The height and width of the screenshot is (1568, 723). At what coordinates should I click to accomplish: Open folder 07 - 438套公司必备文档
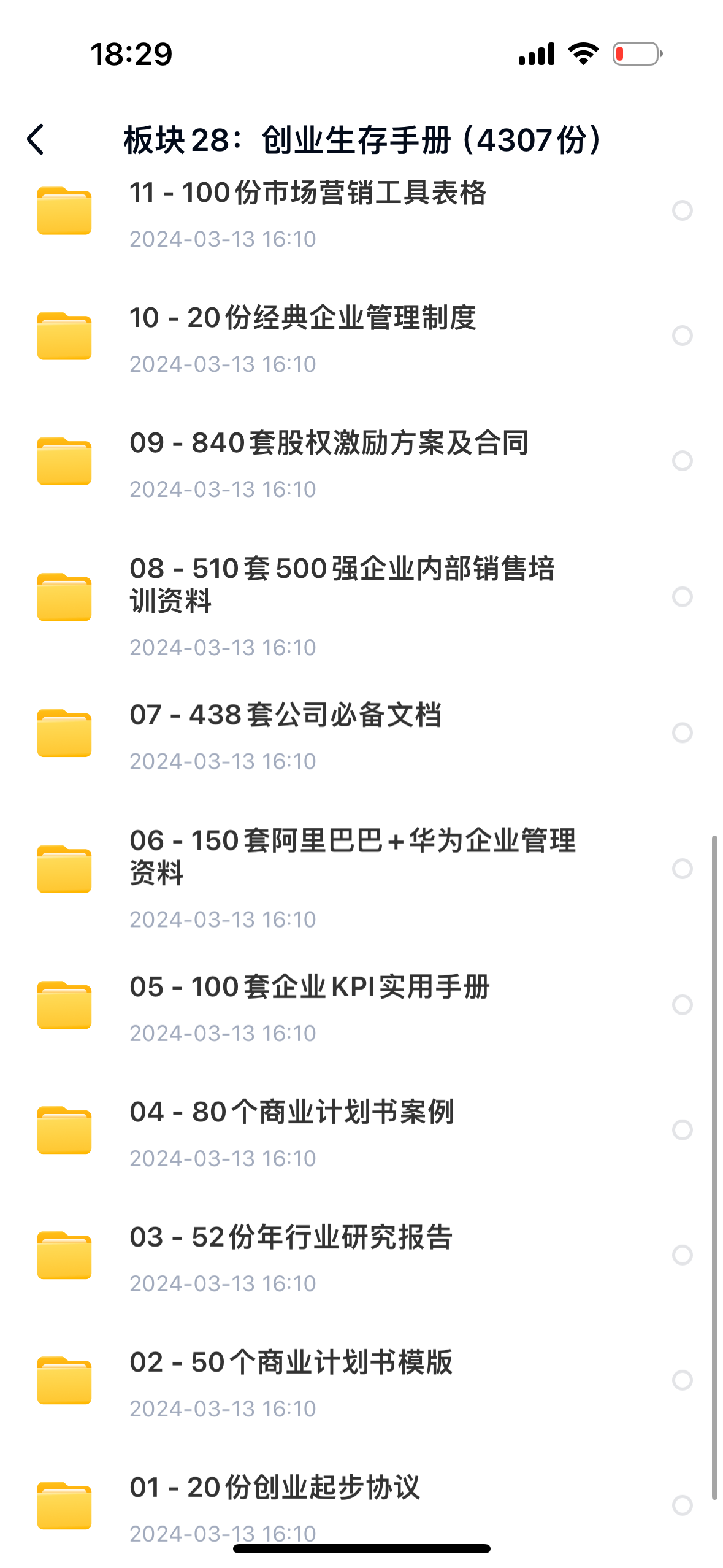[285, 715]
